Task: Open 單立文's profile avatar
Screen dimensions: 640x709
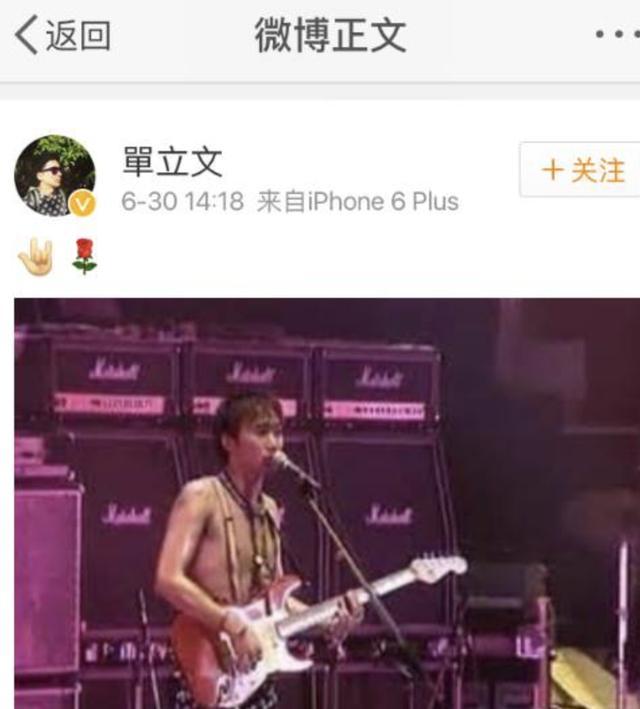Action: [x=55, y=177]
